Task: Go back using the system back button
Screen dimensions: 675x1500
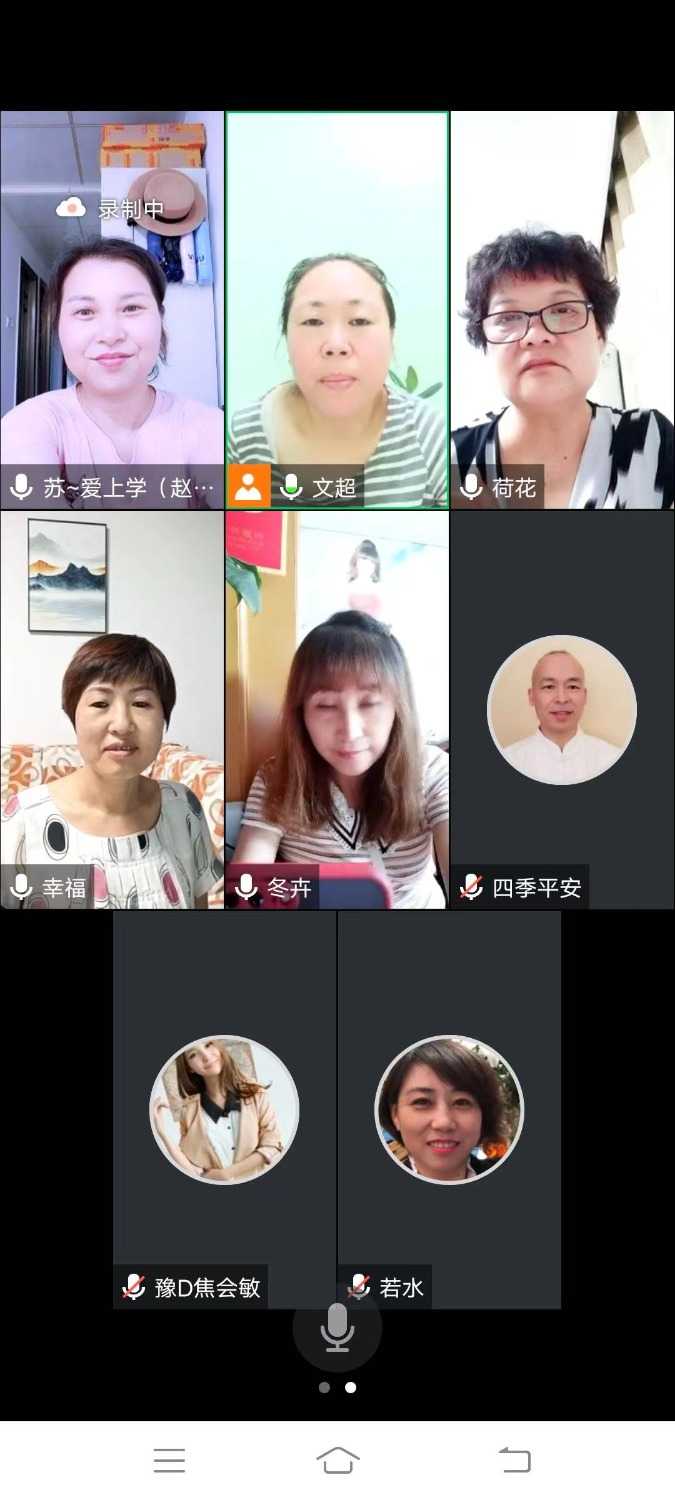Action: tap(514, 1460)
